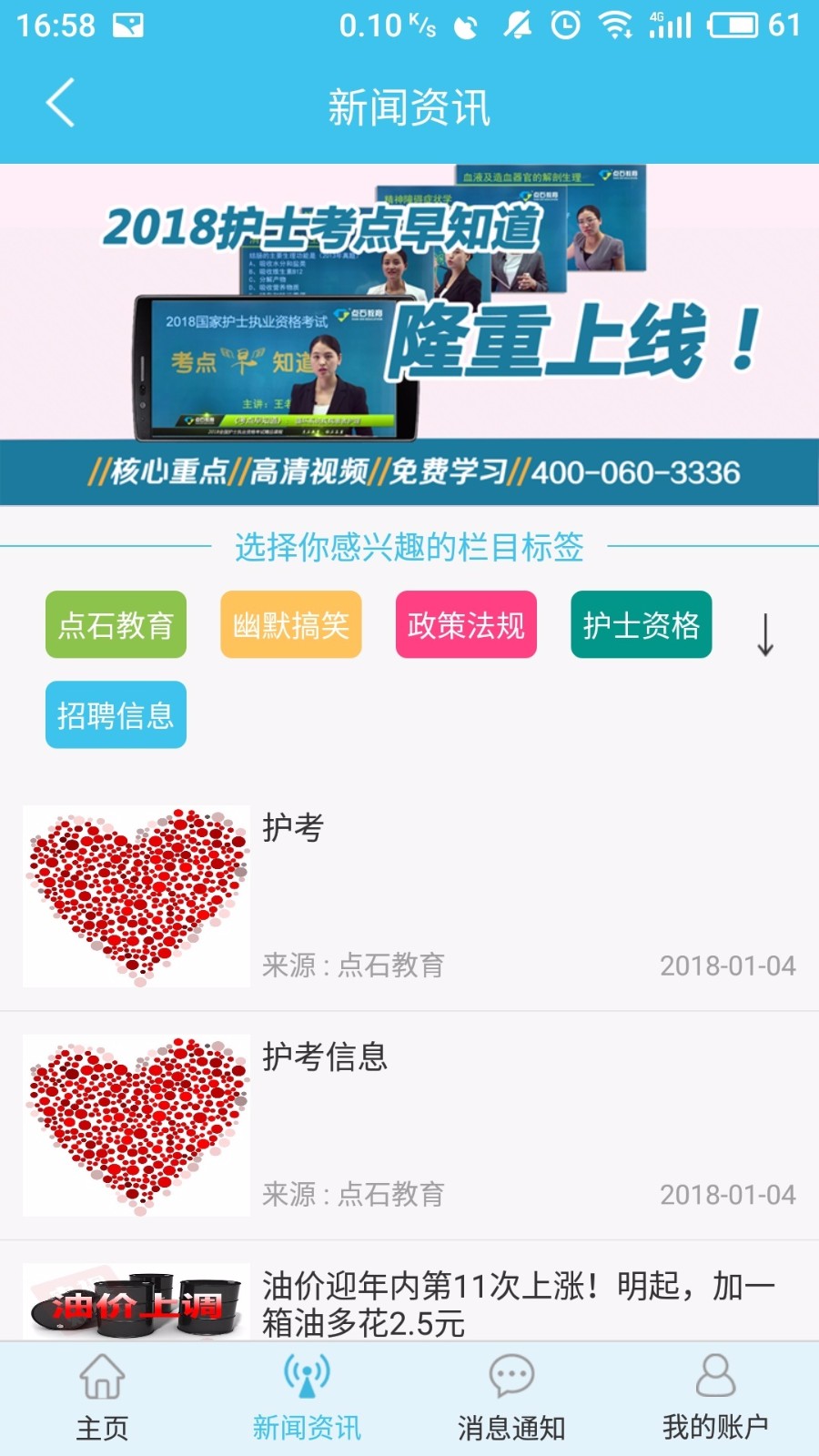
Task: Expand more tags with the down arrow
Action: tap(765, 634)
